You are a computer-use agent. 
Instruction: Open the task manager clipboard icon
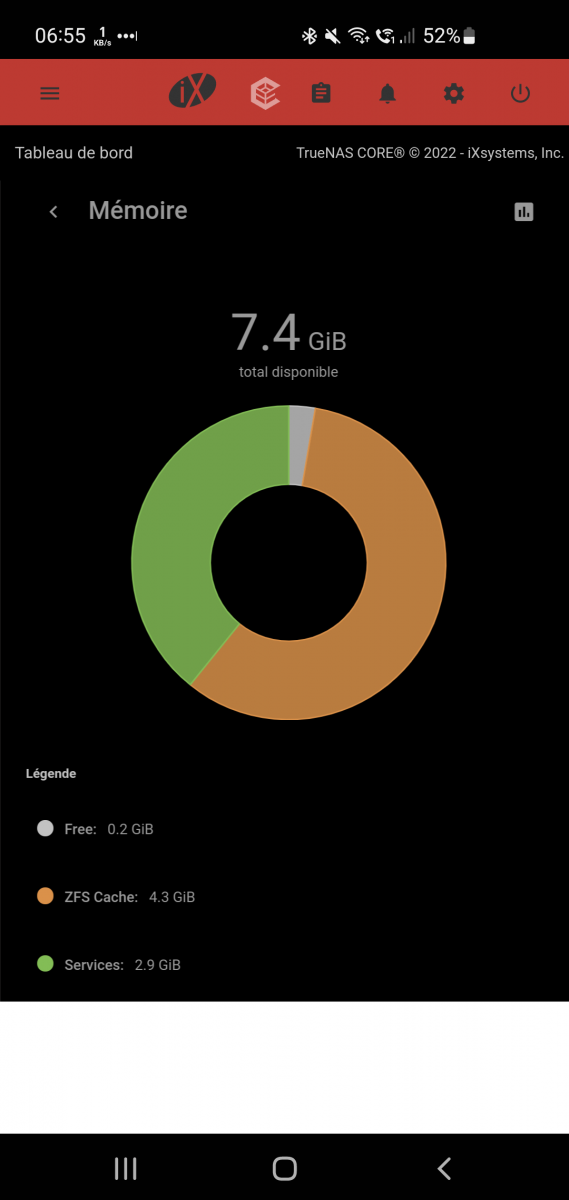click(320, 93)
